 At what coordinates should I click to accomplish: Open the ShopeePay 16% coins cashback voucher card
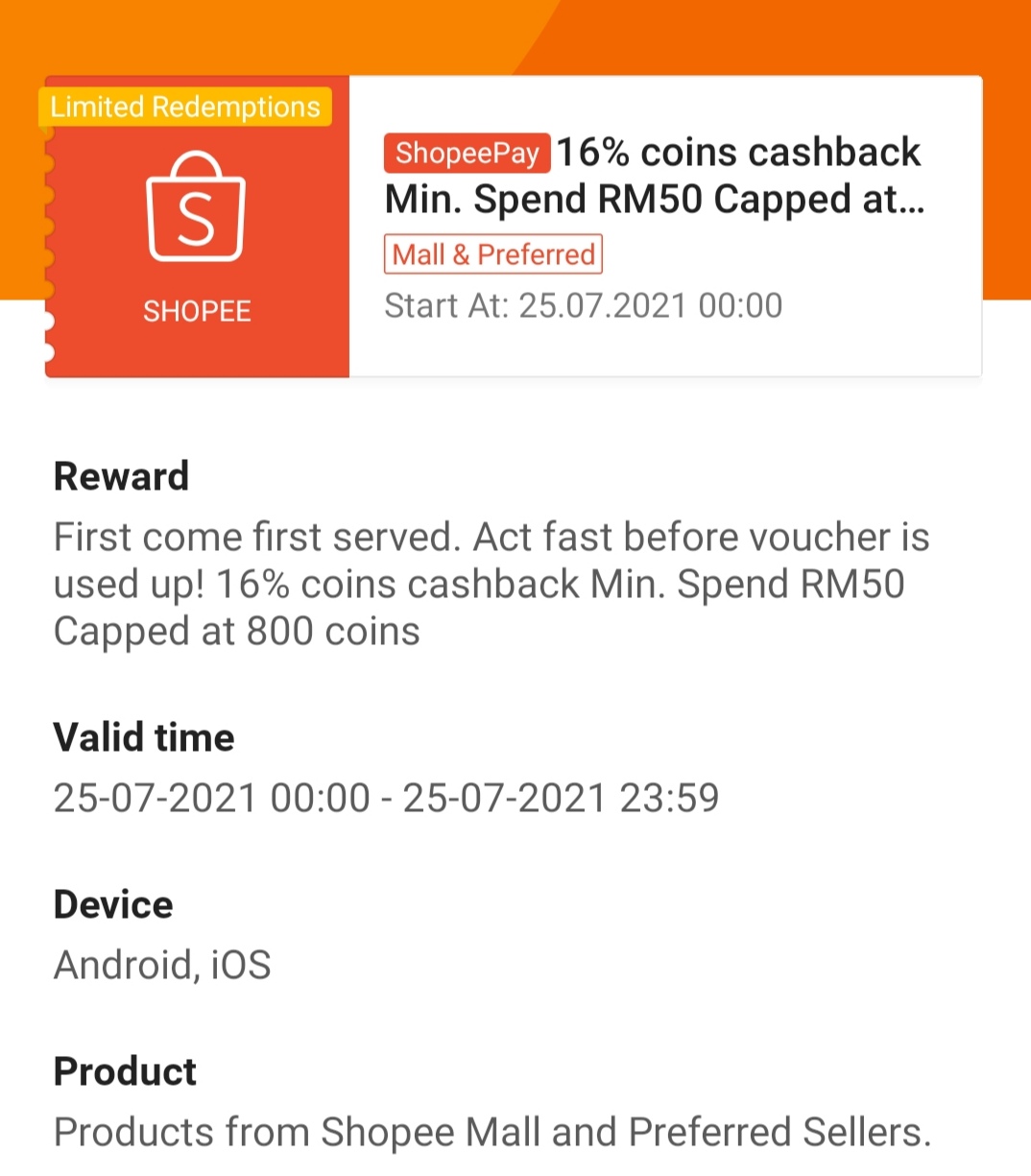(x=653, y=227)
